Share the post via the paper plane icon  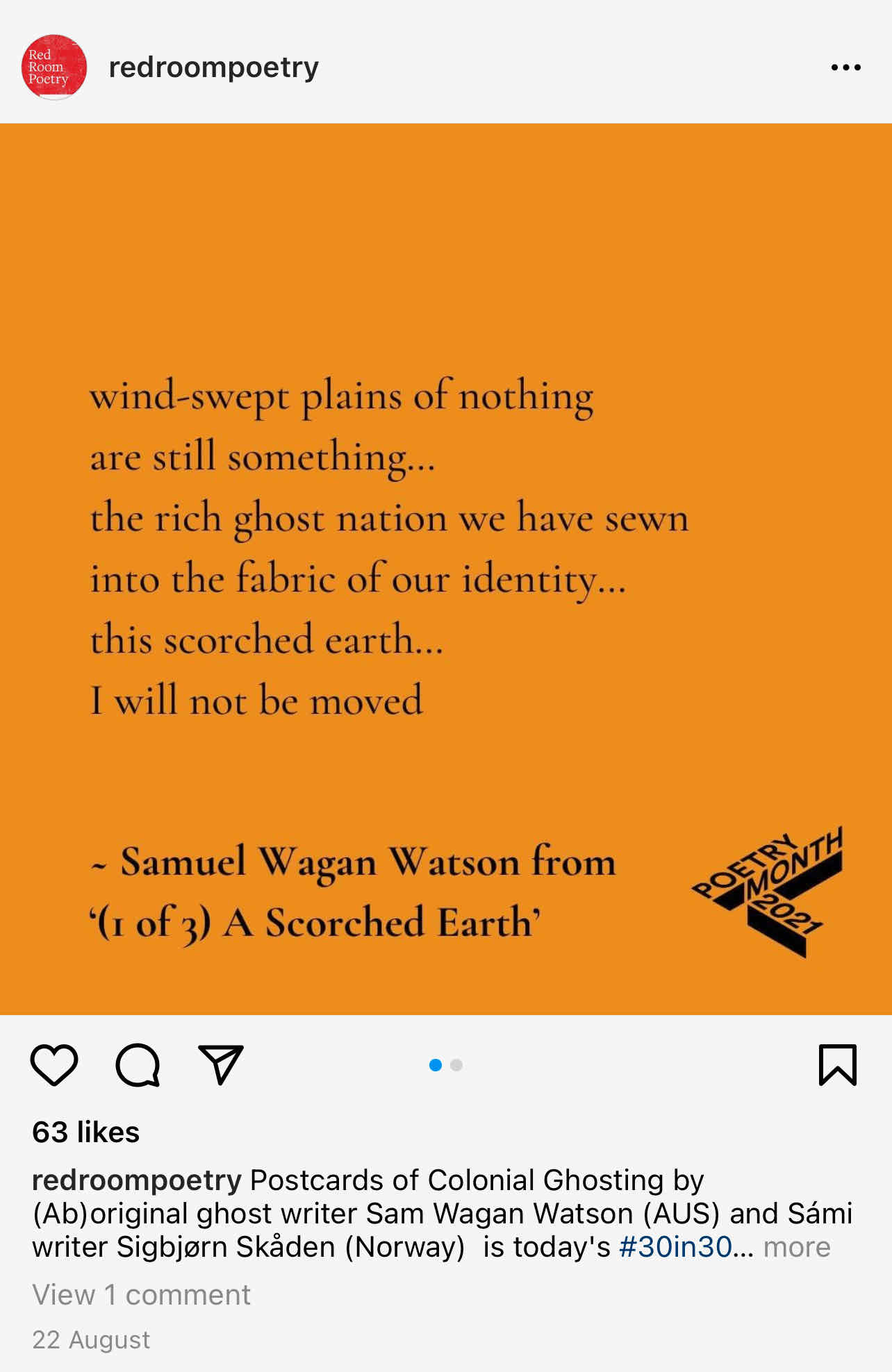[221, 1064]
